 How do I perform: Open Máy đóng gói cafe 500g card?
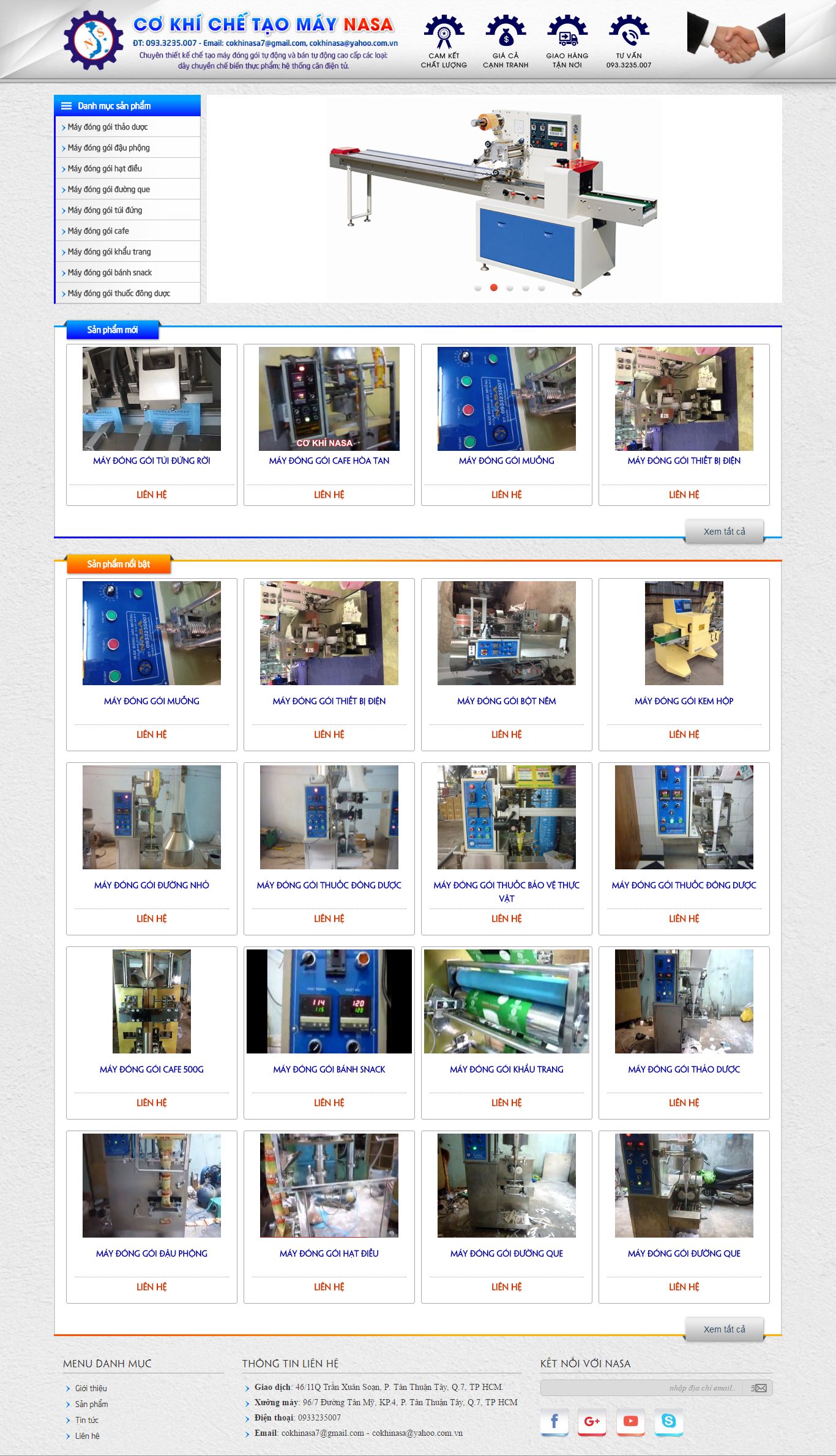pyautogui.click(x=152, y=1069)
